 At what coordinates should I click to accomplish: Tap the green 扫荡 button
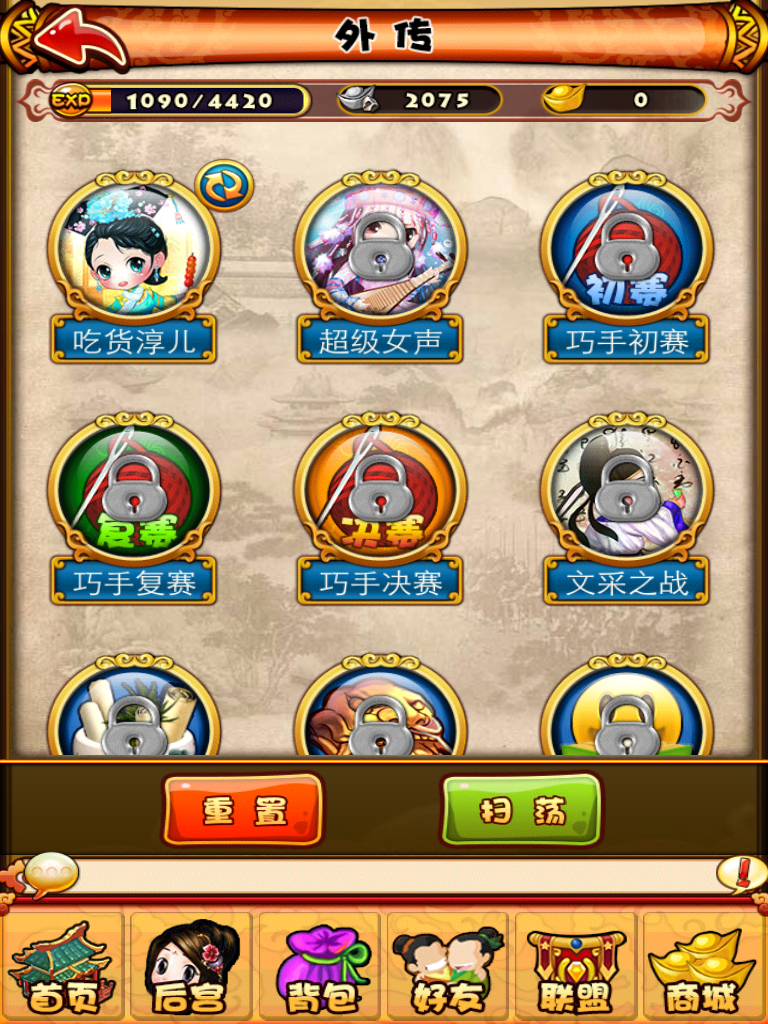click(521, 809)
